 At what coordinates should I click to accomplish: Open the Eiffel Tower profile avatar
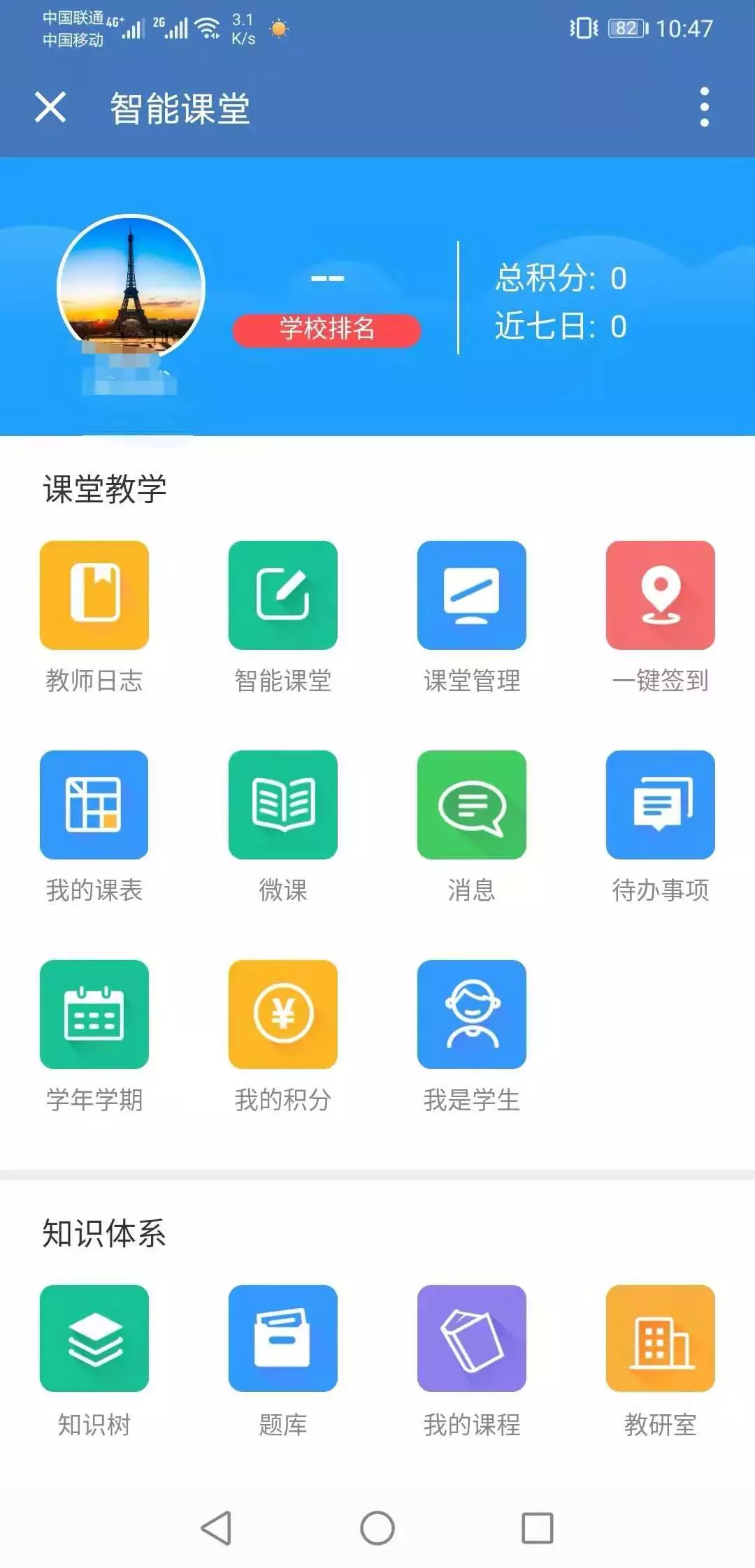(x=131, y=287)
